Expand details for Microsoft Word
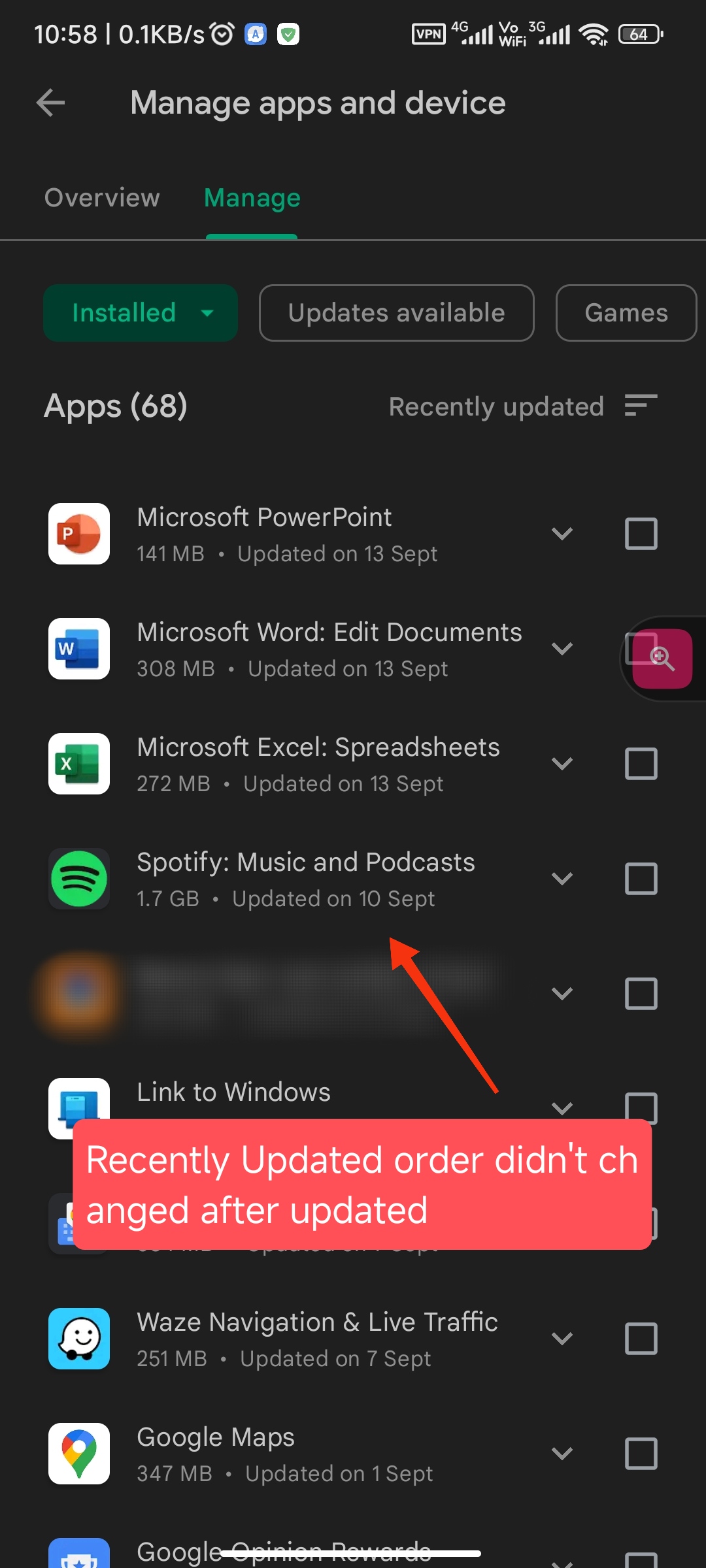Viewport: 706px width, 1568px height. click(562, 649)
